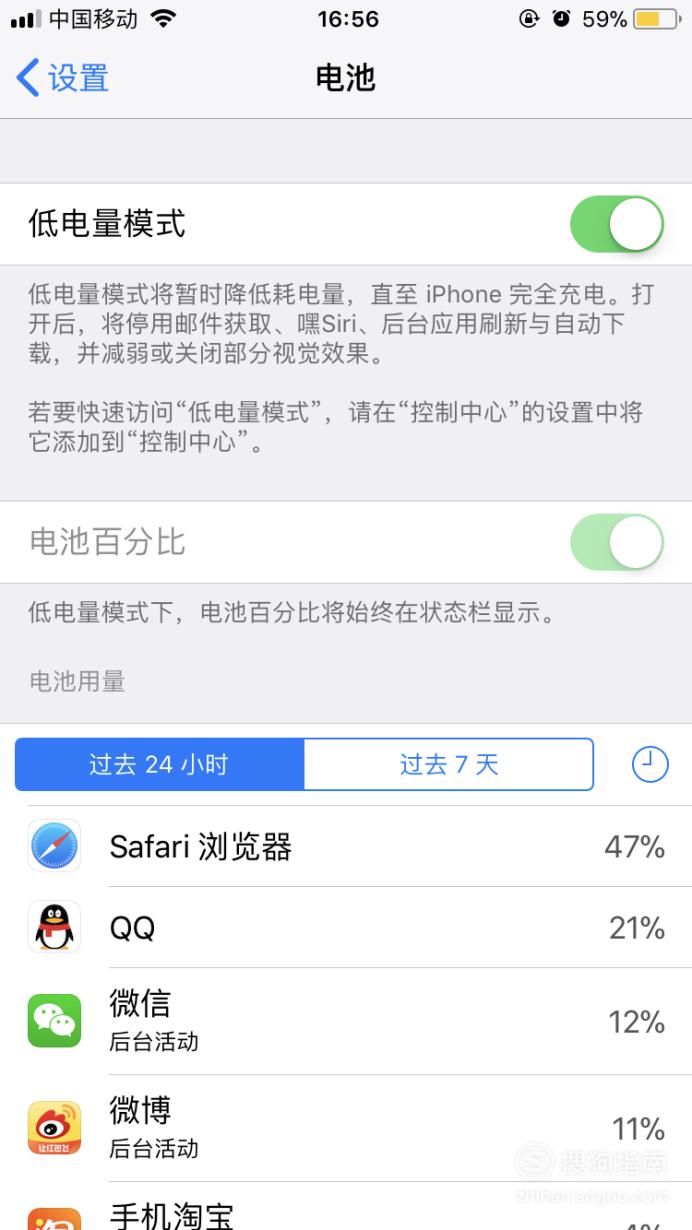Turn off 低电量模式 switch

616,224
